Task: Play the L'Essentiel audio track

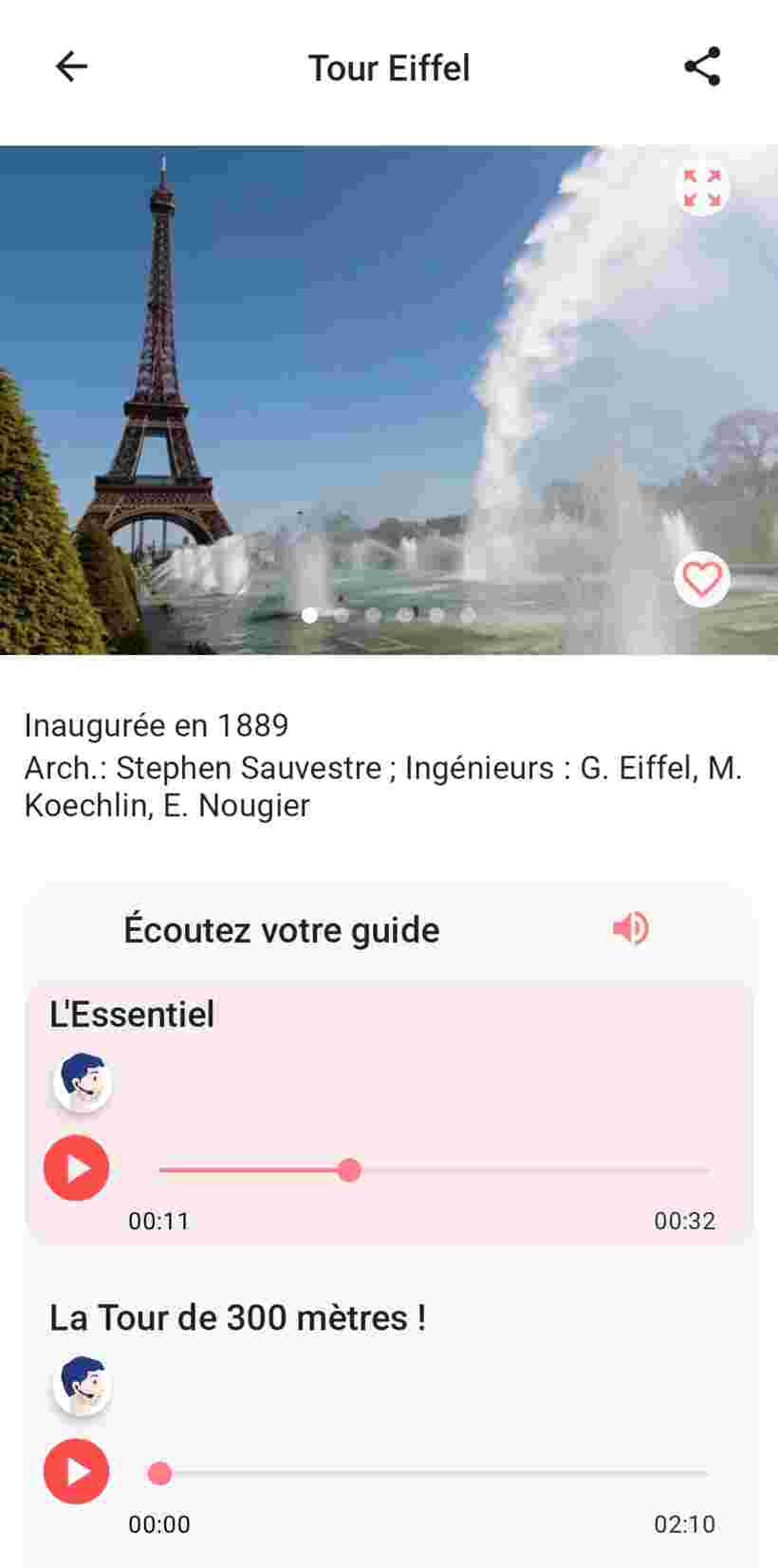Action: coord(77,1167)
